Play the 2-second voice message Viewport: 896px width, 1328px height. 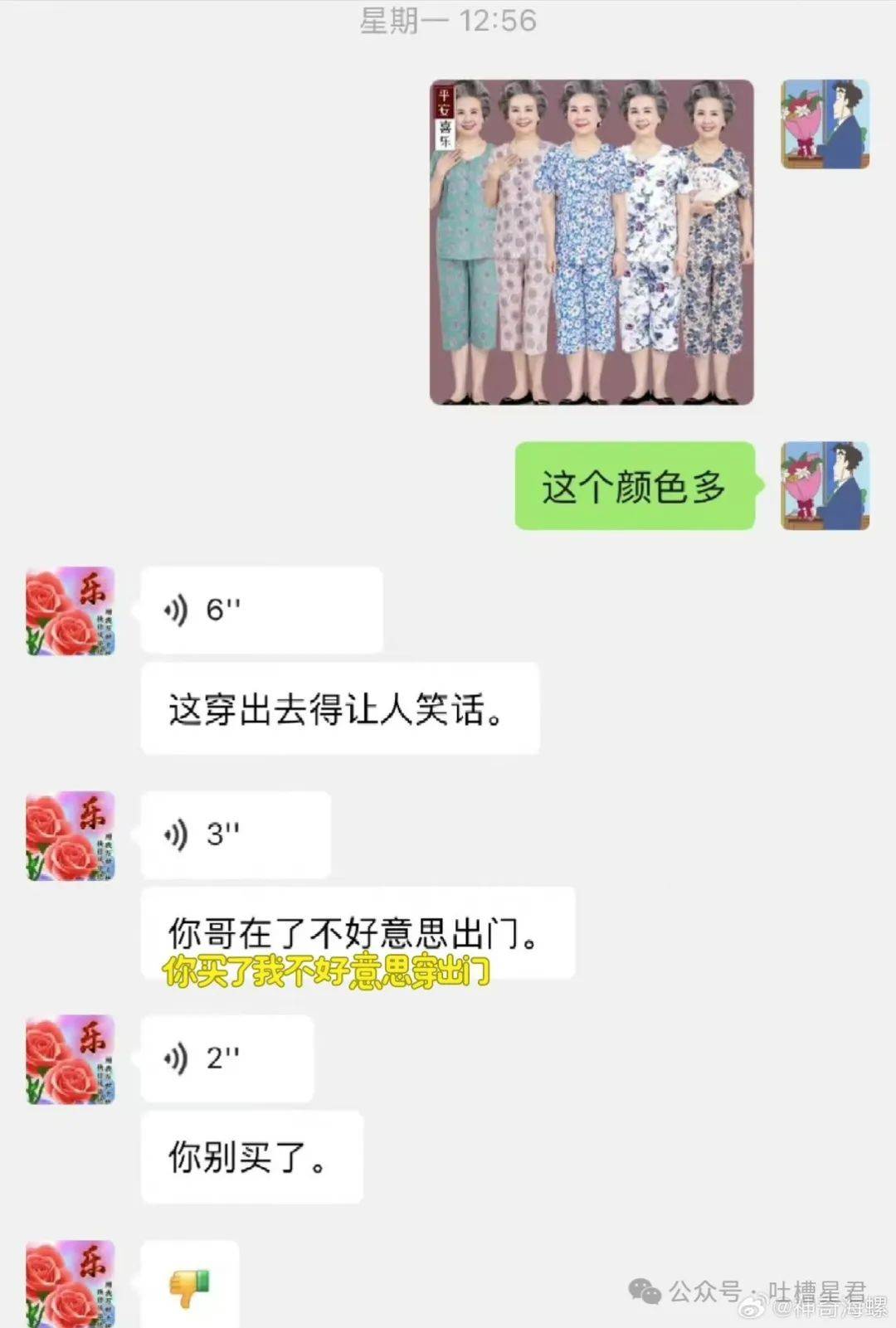pos(226,1058)
